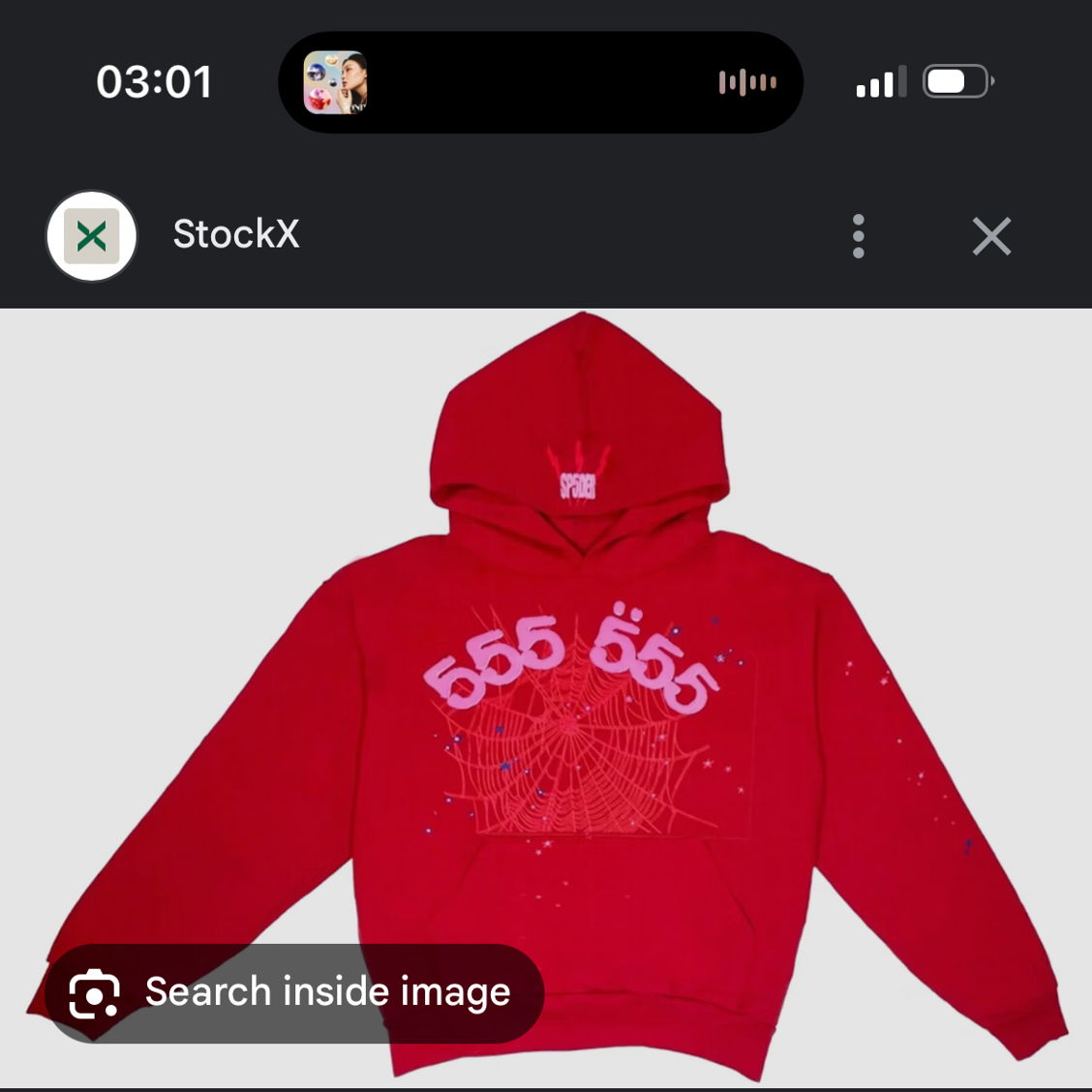Open the three-dot overflow menu
1092x1092 pixels.
coord(858,236)
